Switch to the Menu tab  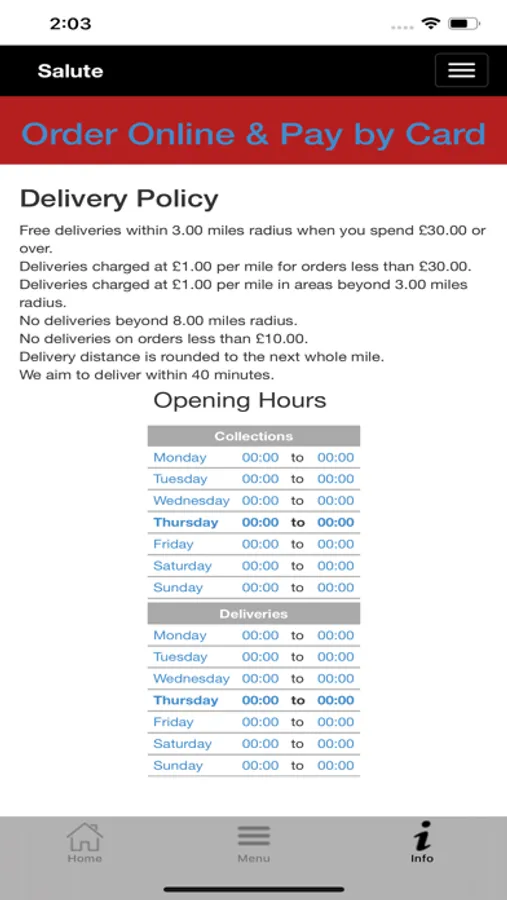pyautogui.click(x=253, y=842)
